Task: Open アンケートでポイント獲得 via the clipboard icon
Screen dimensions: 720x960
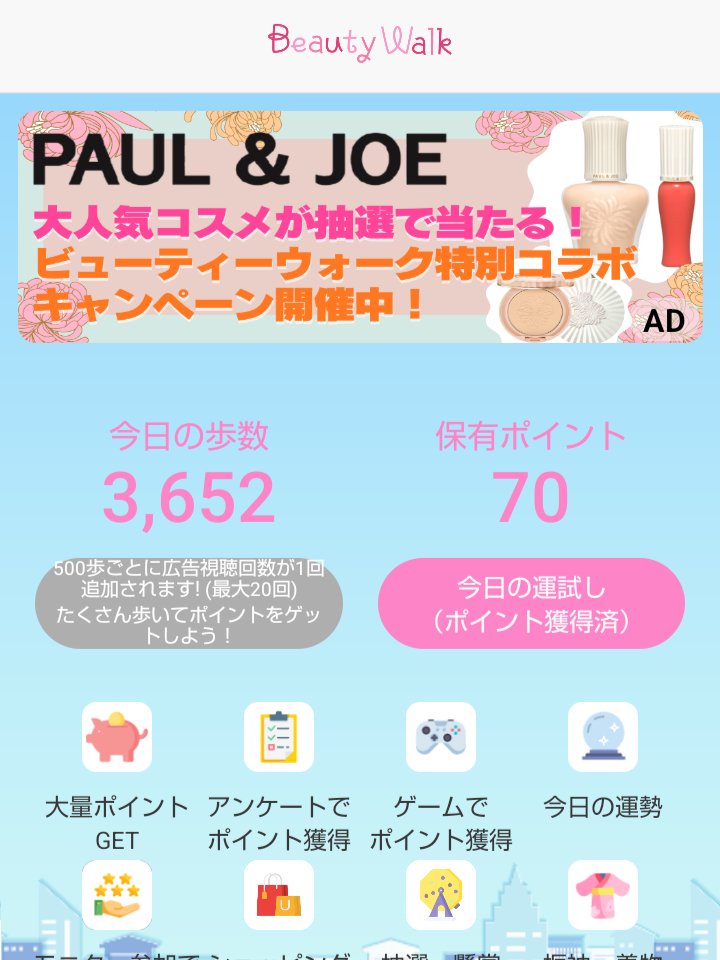Action: [x=278, y=737]
